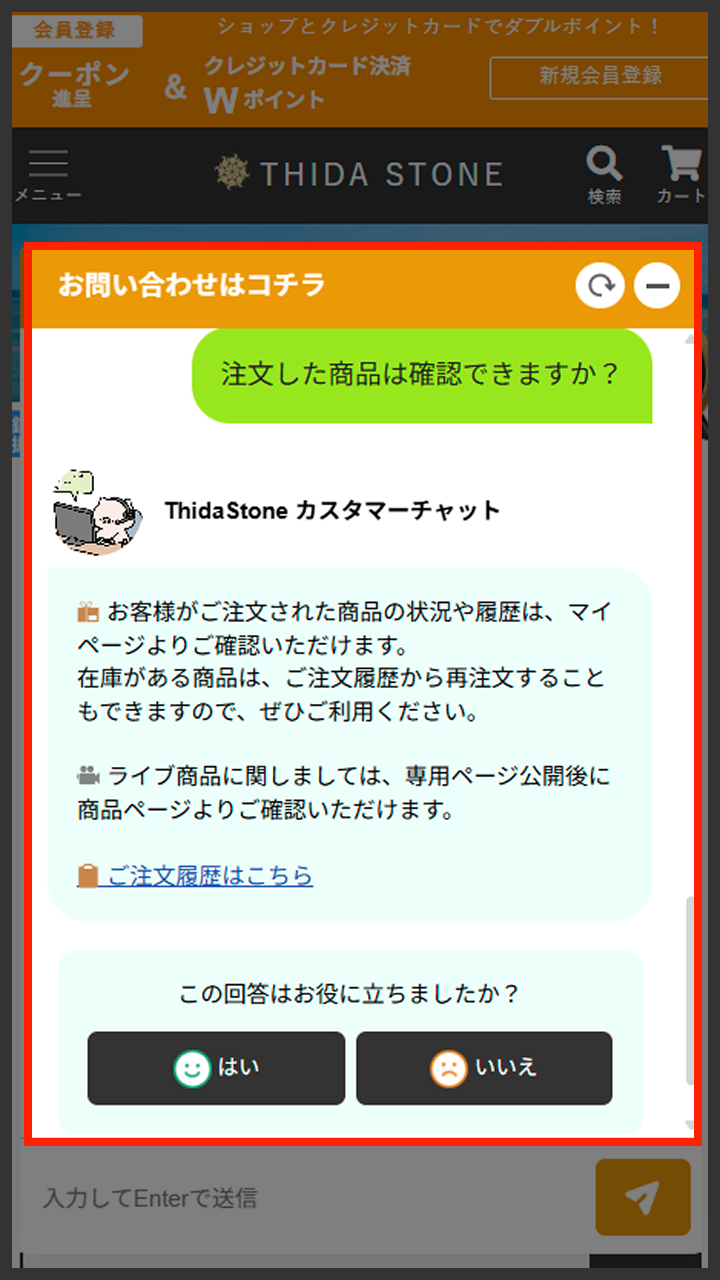Open site search

coord(604,175)
